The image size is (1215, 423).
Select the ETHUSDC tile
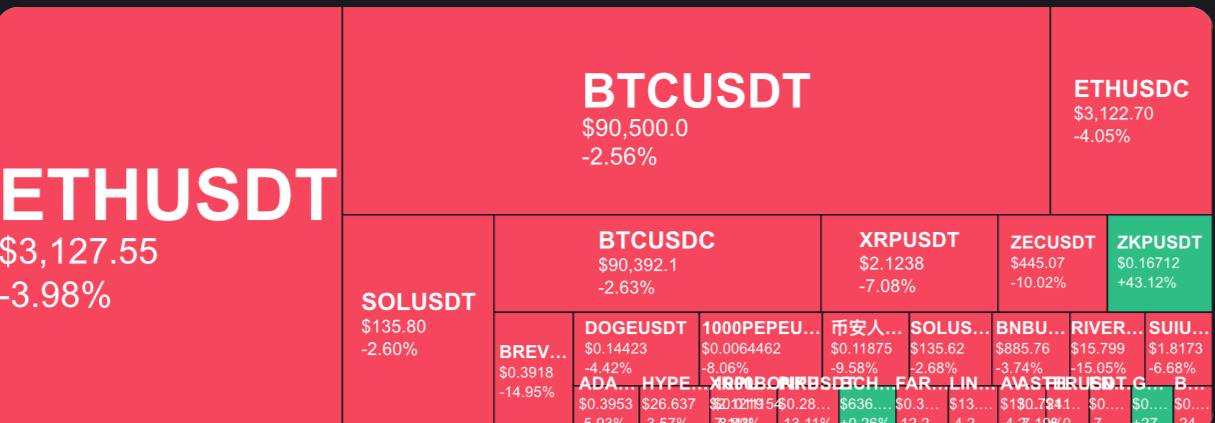click(1130, 110)
